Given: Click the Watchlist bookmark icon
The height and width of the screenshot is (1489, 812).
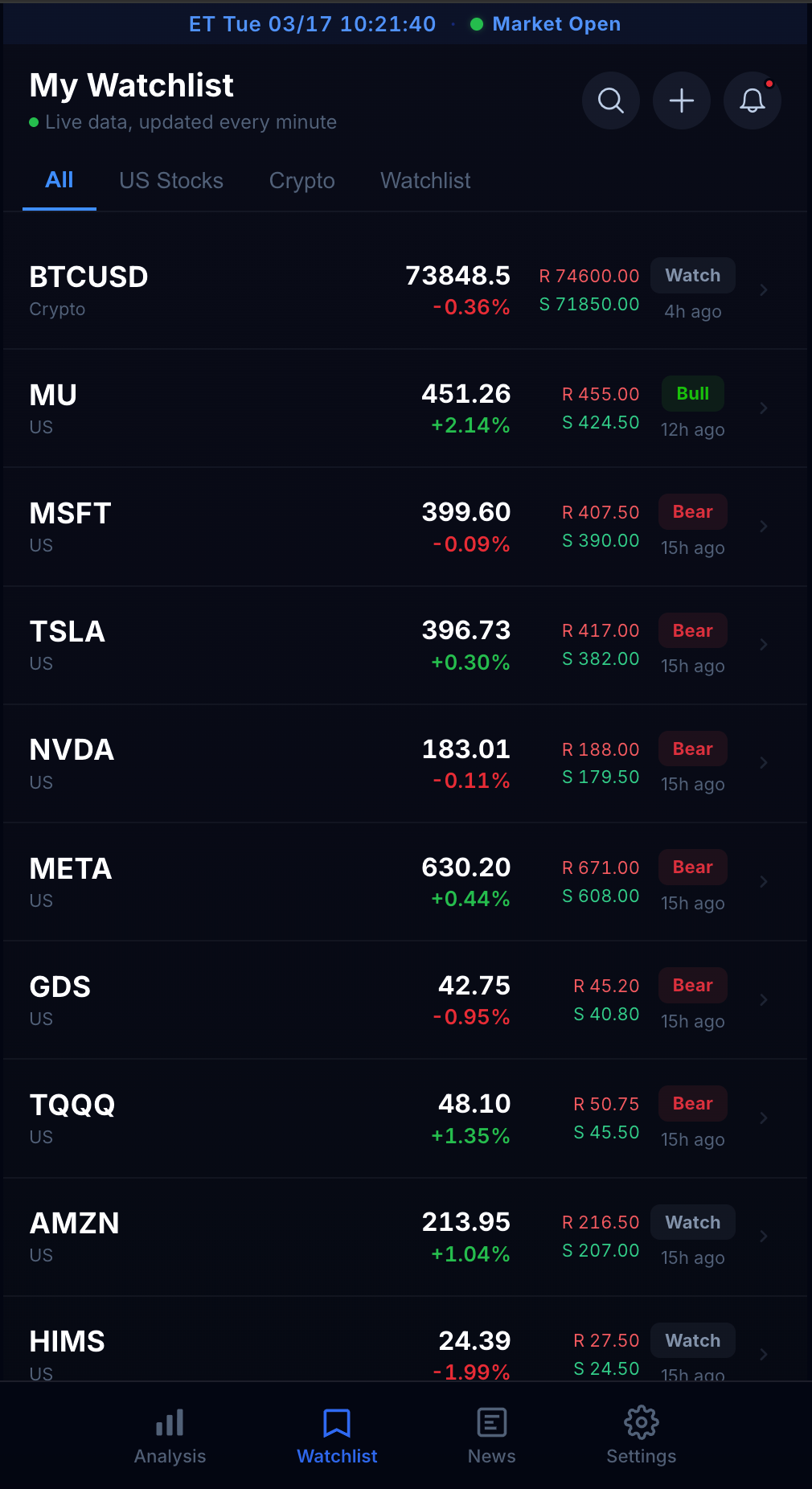Looking at the screenshot, I should (x=337, y=1420).
